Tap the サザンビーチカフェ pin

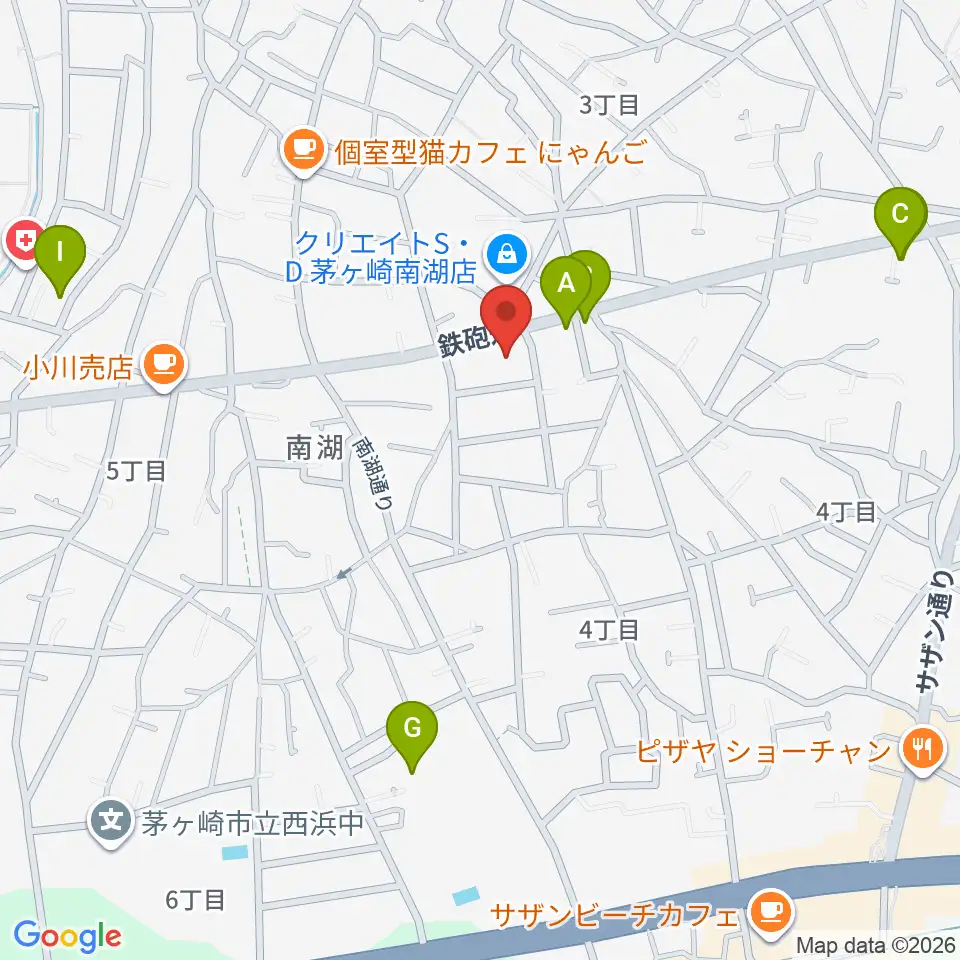771,912
